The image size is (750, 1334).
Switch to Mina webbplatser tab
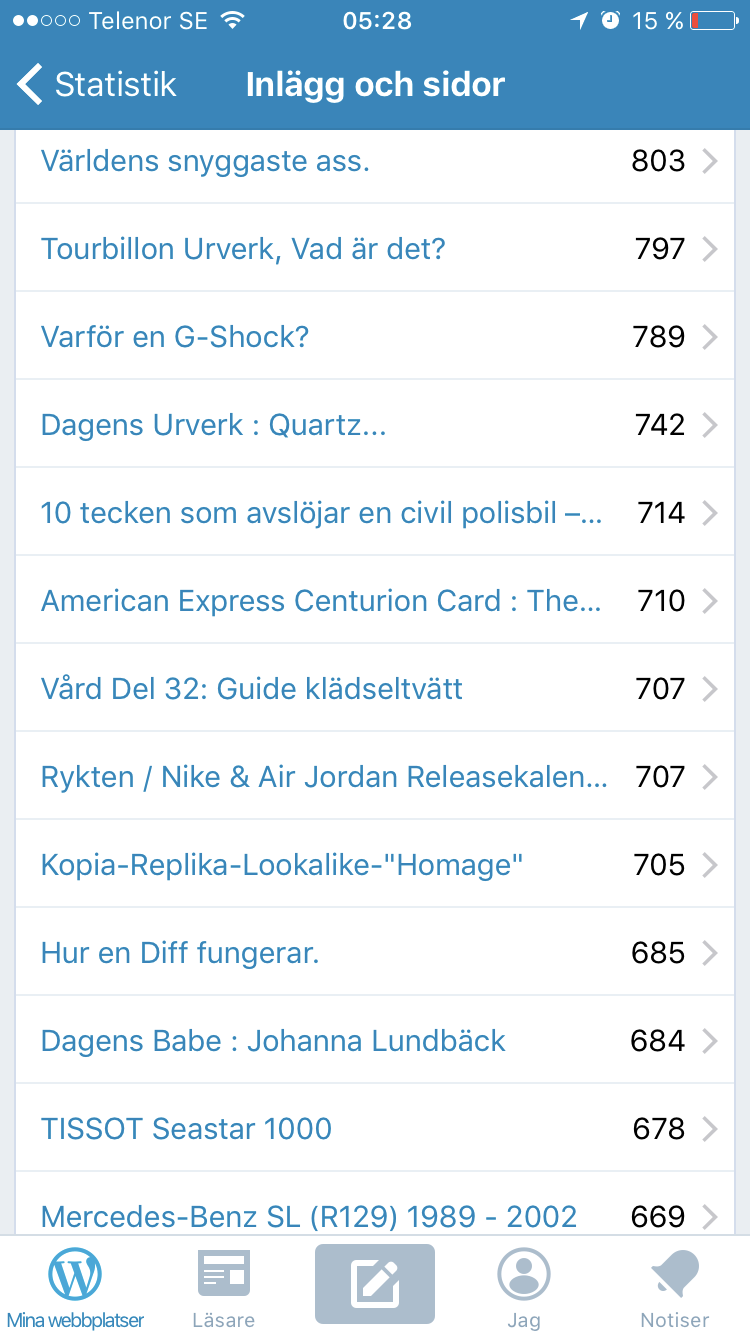click(75, 1286)
